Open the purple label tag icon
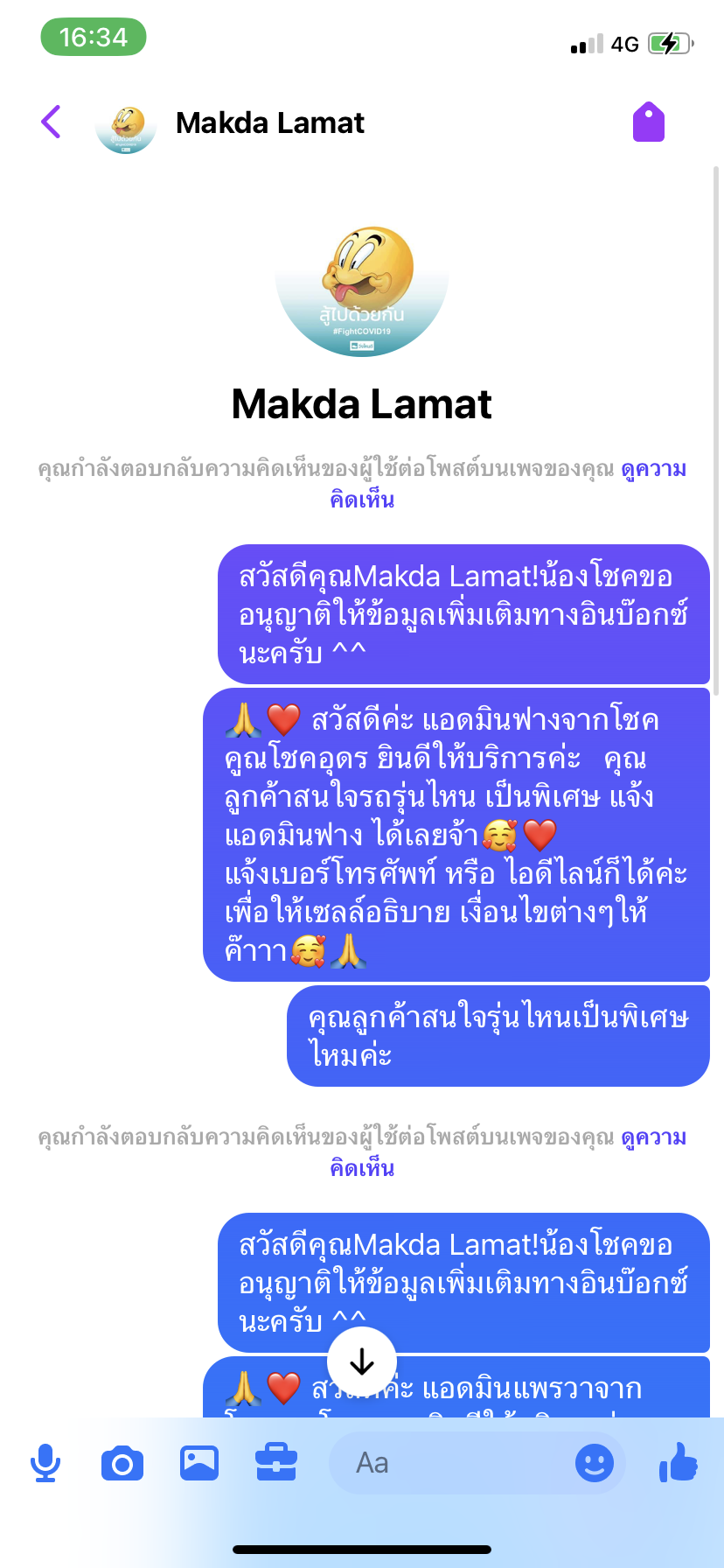 point(648,122)
